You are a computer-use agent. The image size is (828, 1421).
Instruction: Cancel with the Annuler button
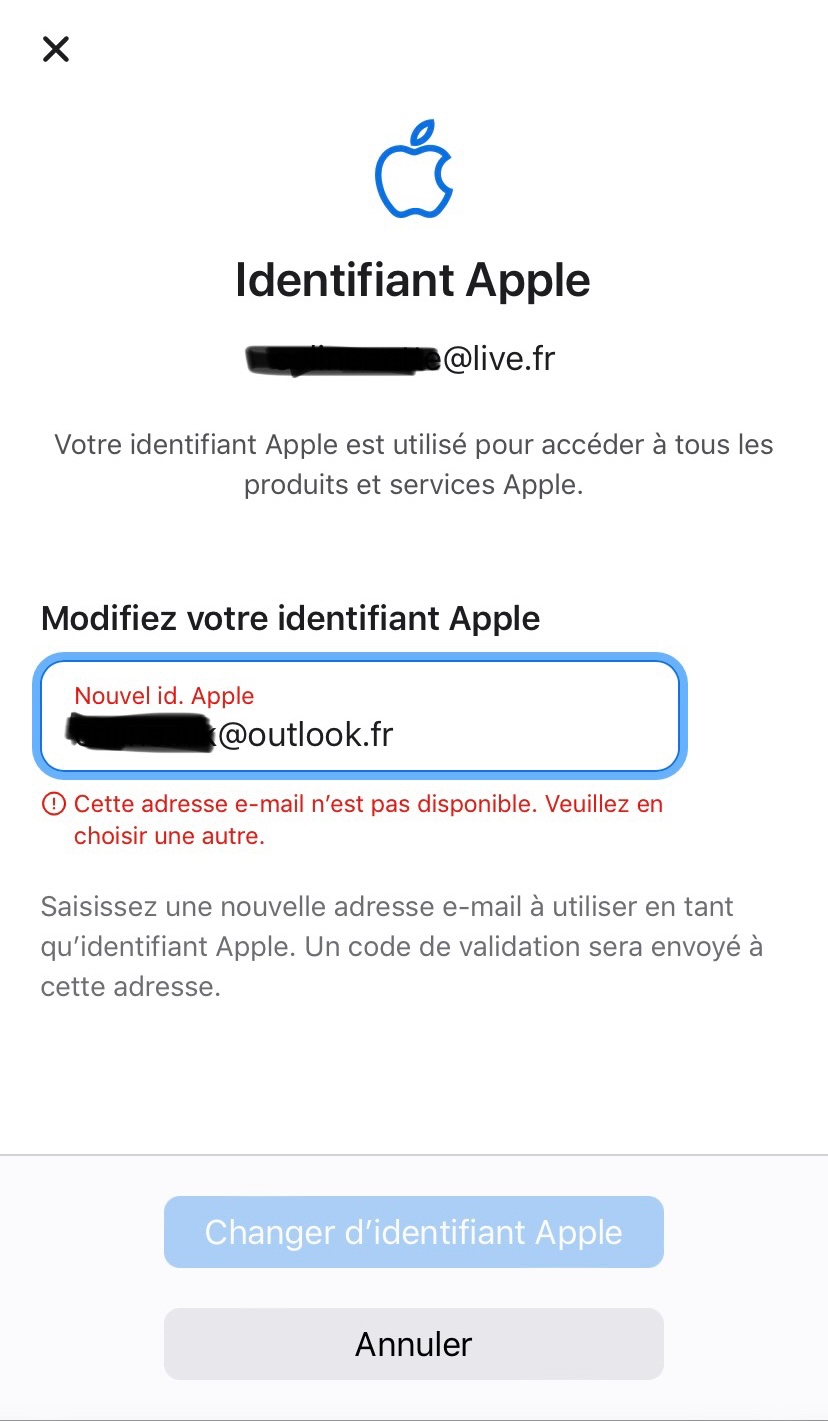coord(414,1343)
